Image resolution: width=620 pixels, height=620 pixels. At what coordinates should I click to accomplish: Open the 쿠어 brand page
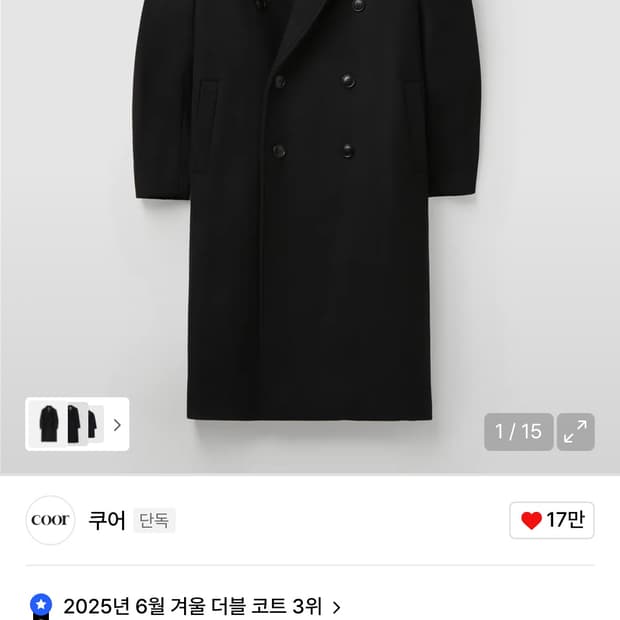tap(106, 520)
